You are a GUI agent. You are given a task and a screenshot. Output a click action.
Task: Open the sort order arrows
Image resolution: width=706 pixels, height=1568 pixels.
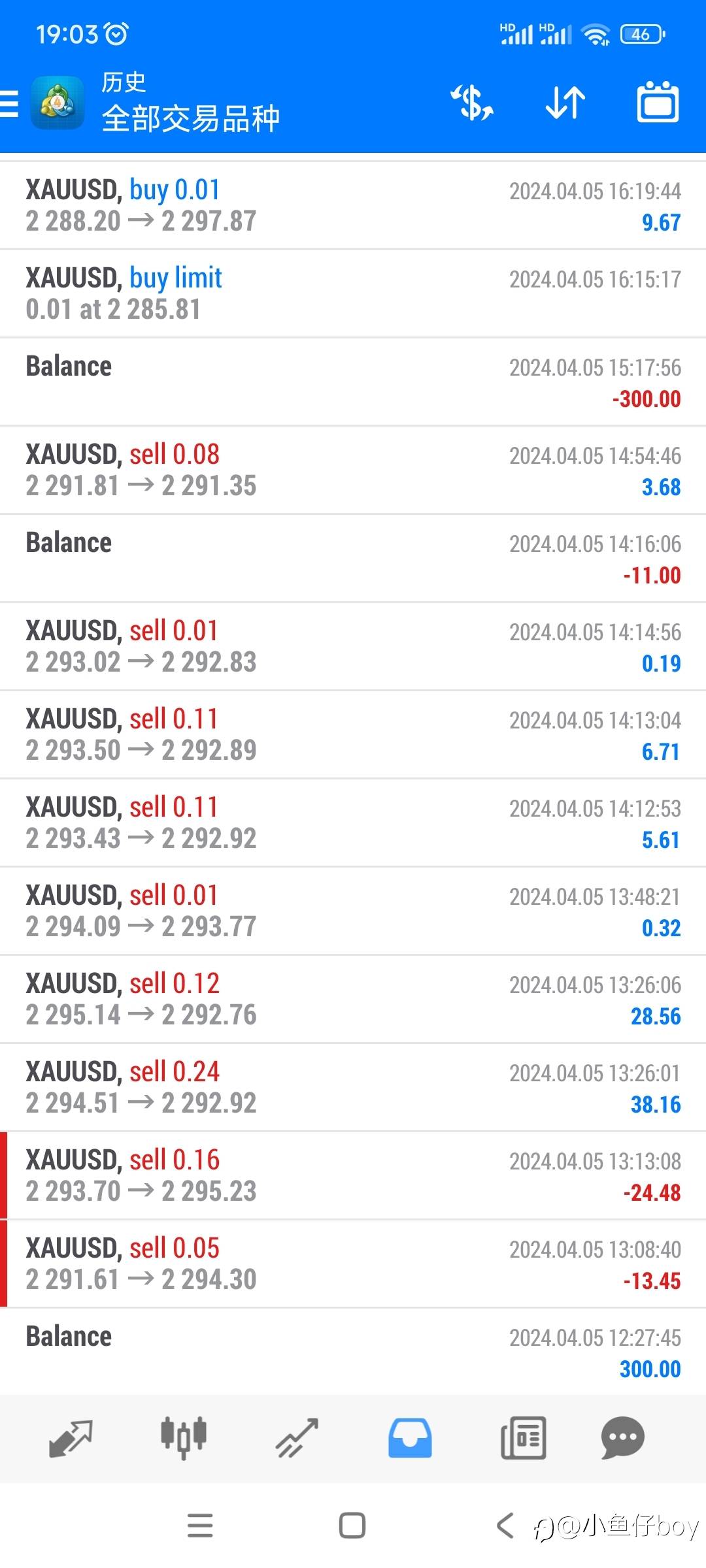click(565, 103)
